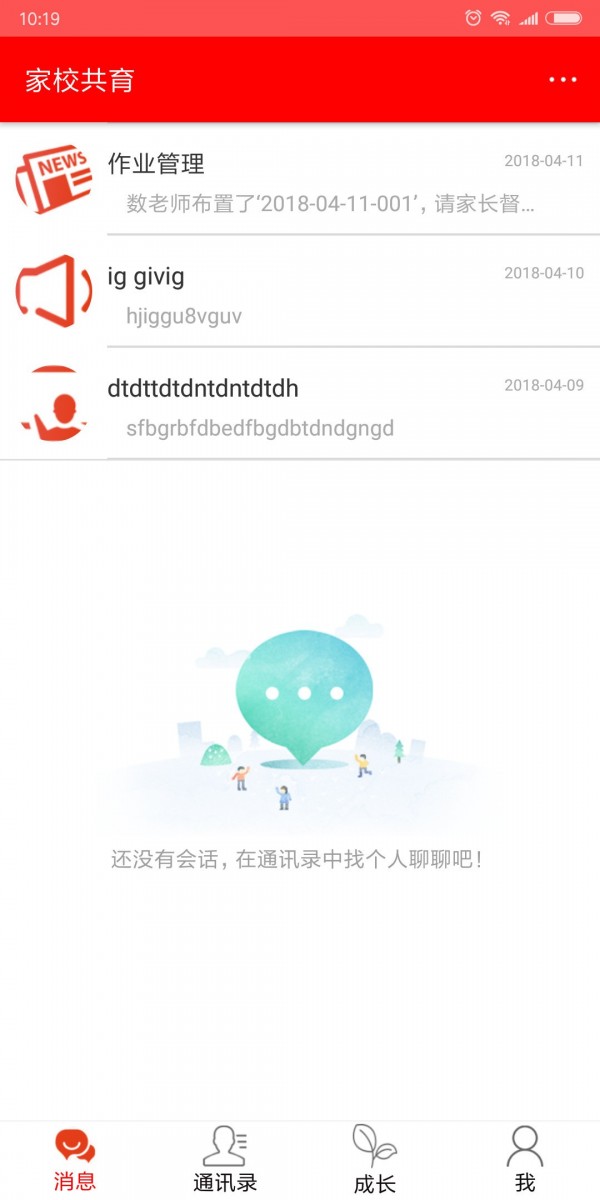Switch to the 通讯录 tab
The width and height of the screenshot is (600, 1200).
(225, 1160)
